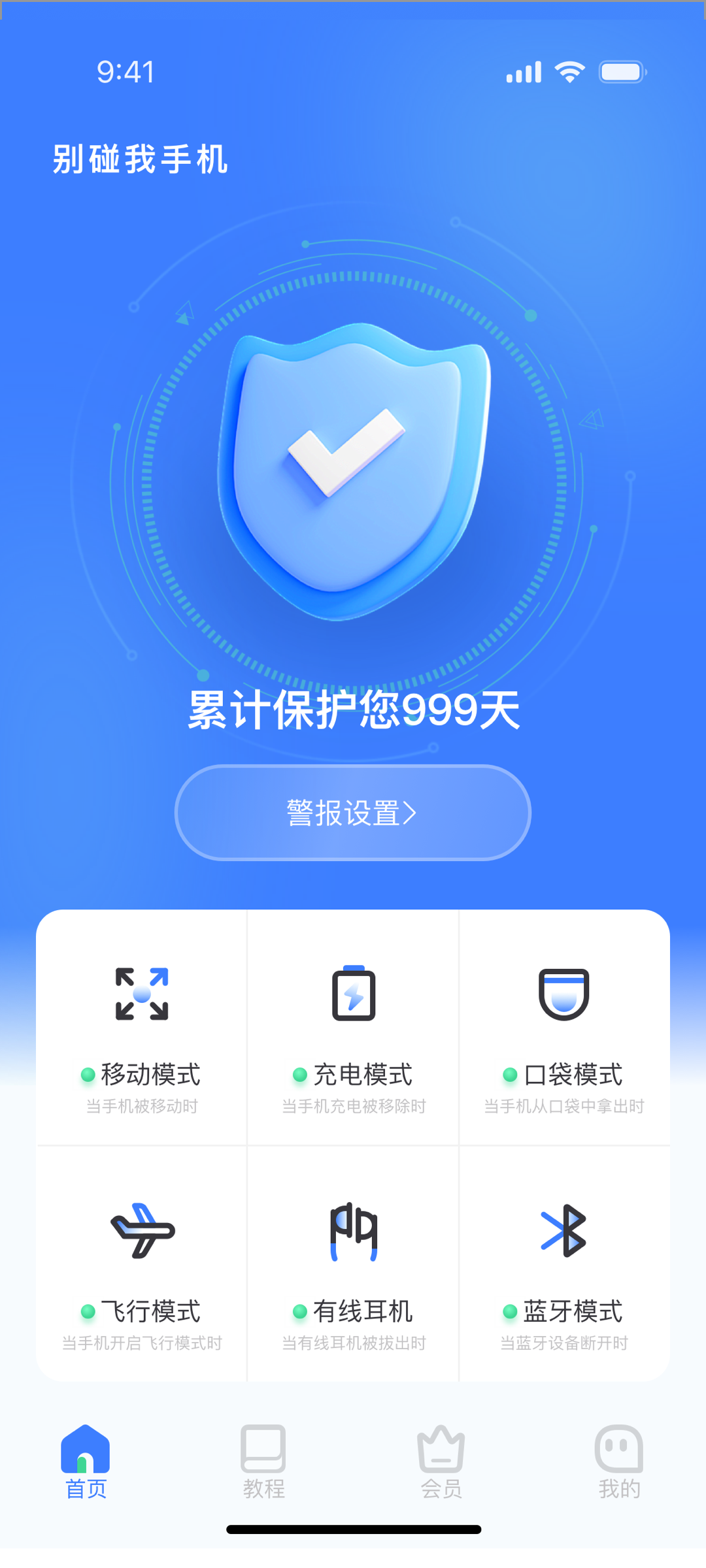Open 警报设置 alarm settings
Screen dimensions: 706x1568
click(353, 813)
